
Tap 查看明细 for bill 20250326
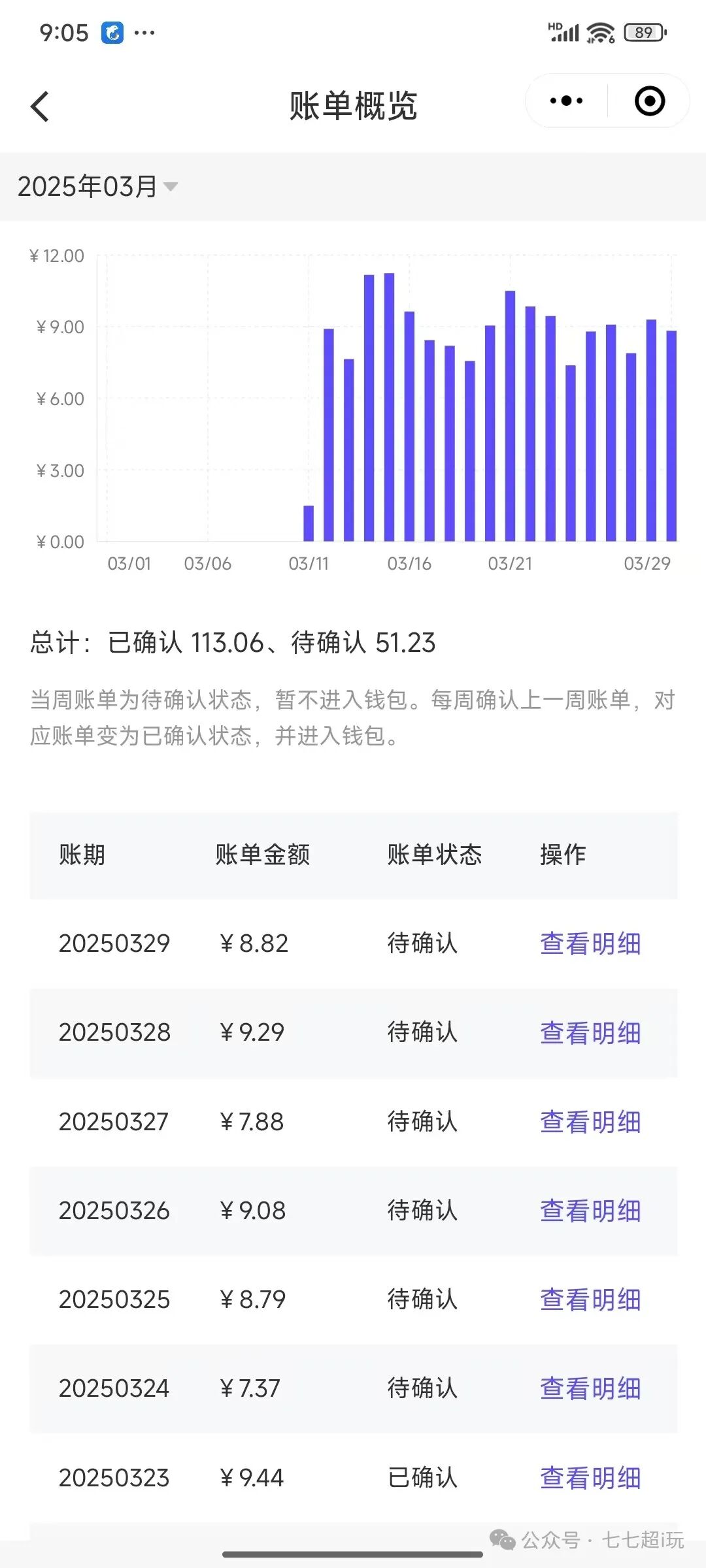(x=590, y=1211)
